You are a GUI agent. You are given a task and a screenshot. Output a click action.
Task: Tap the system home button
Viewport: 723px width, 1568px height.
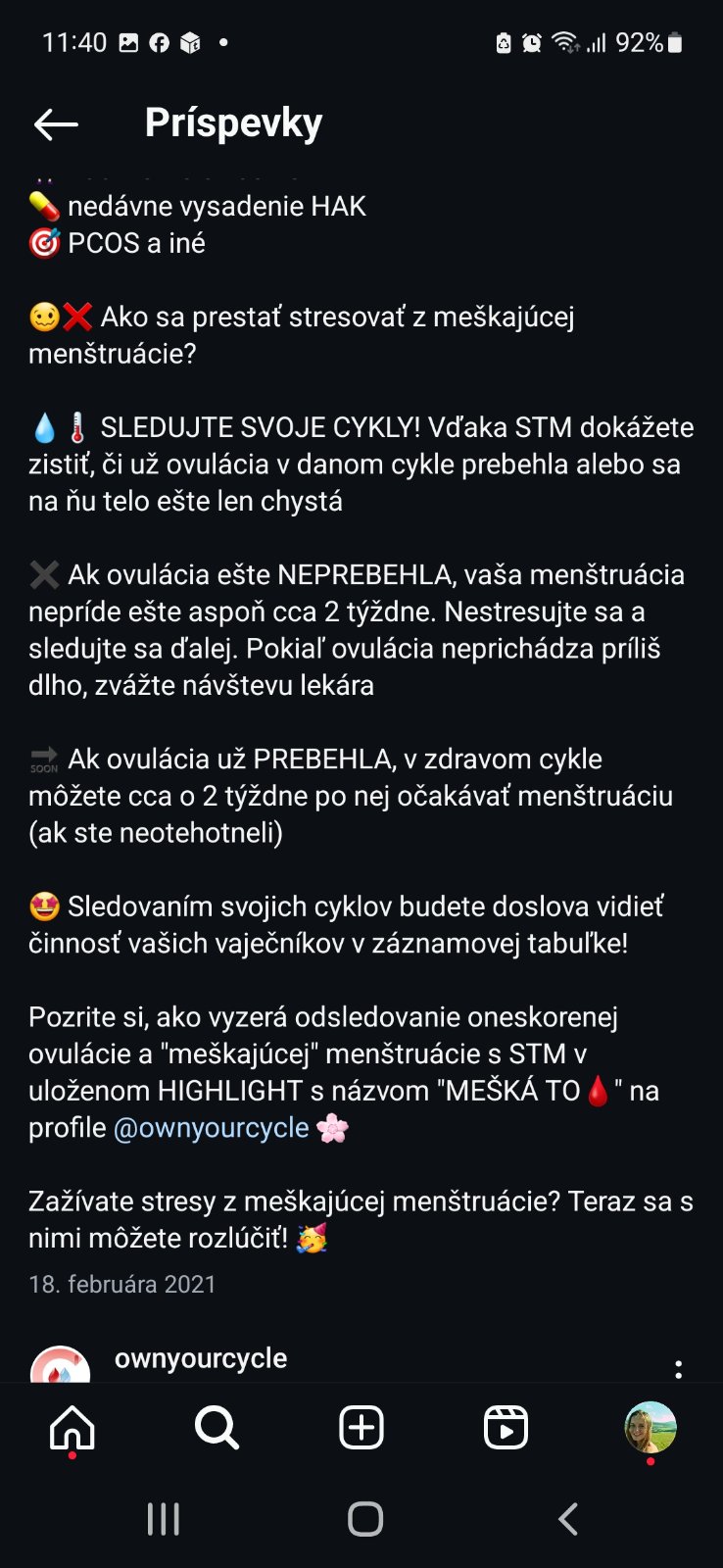tap(364, 1519)
